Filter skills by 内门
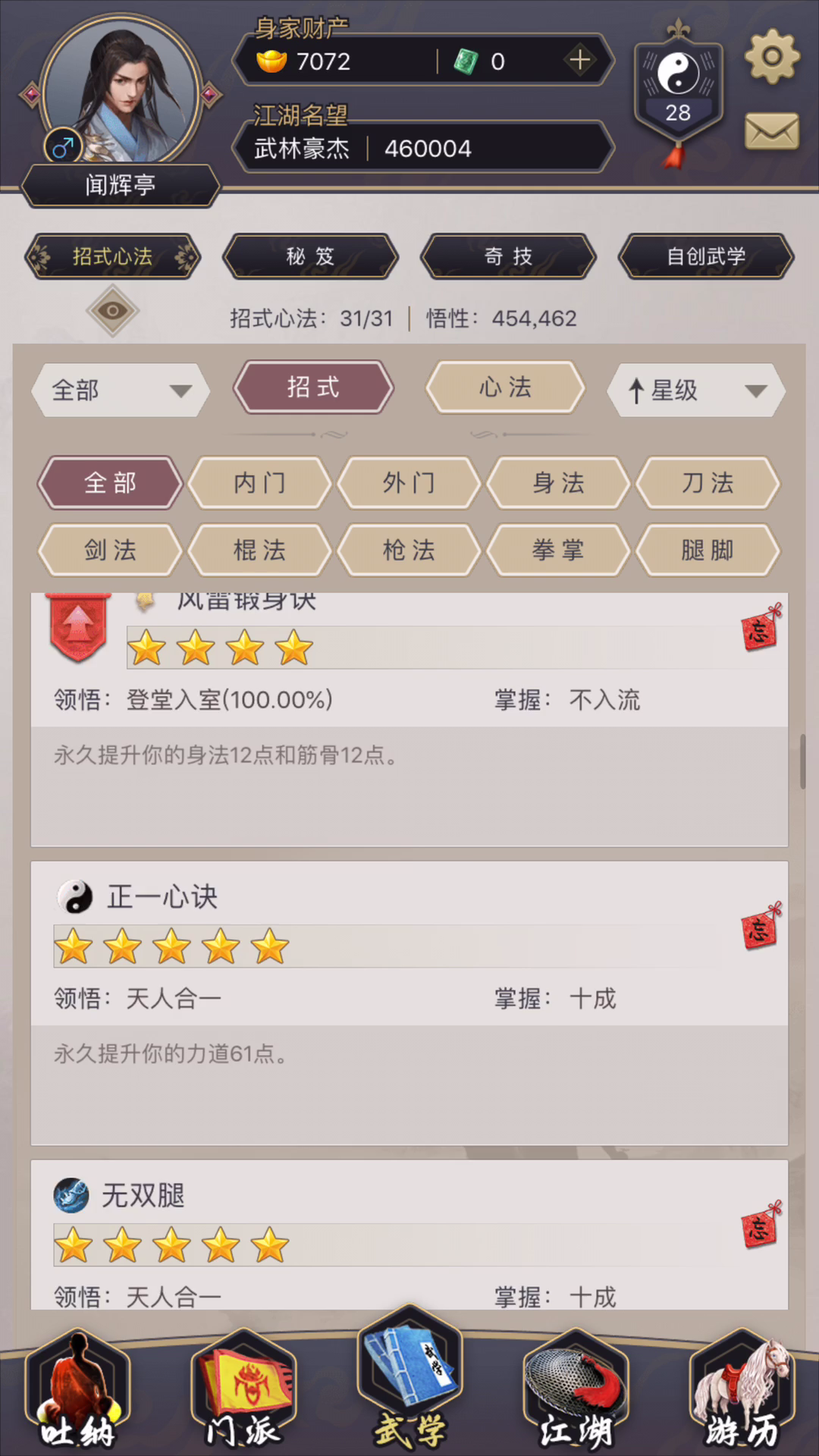The image size is (819, 1456). 259,483
